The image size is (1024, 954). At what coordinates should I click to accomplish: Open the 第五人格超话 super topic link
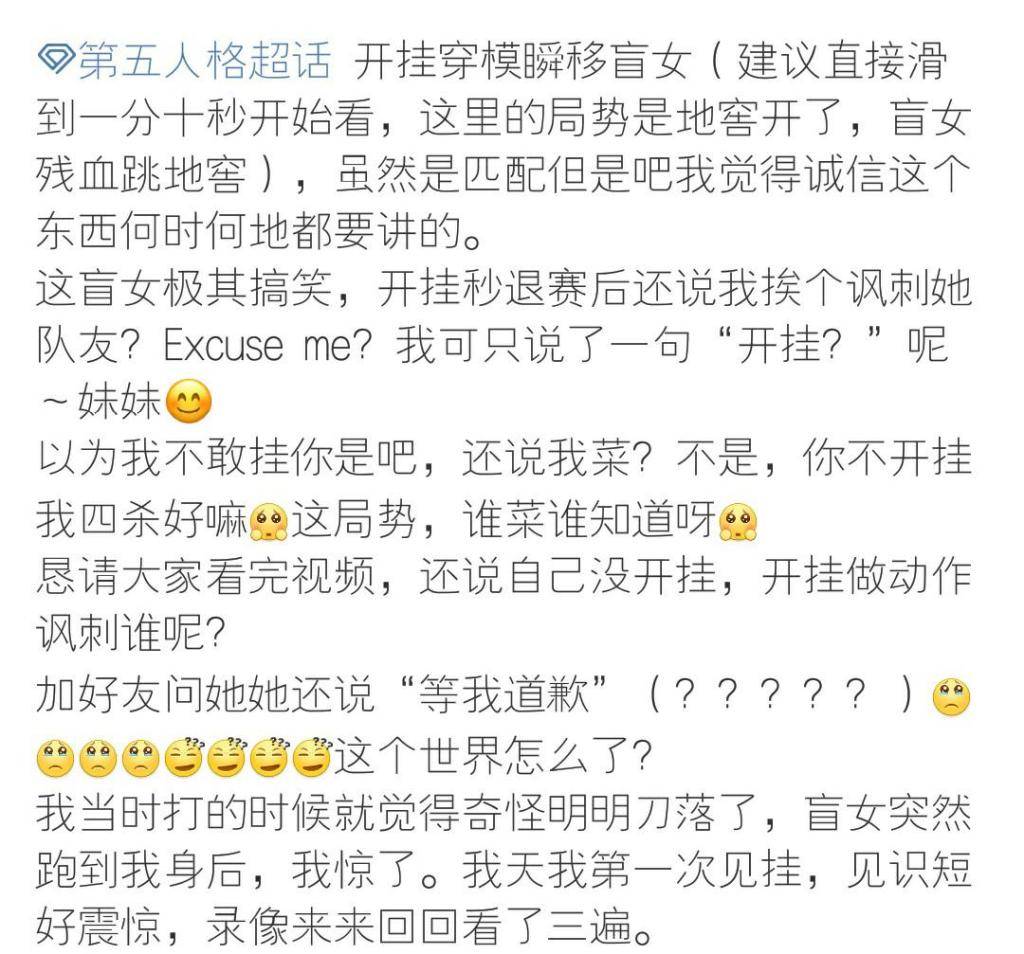tap(187, 63)
